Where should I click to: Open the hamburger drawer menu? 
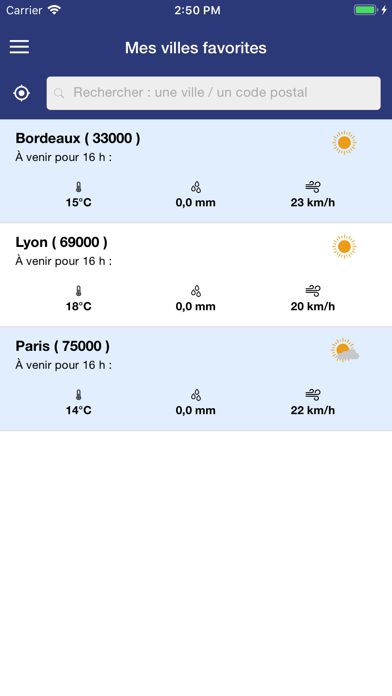click(x=19, y=47)
